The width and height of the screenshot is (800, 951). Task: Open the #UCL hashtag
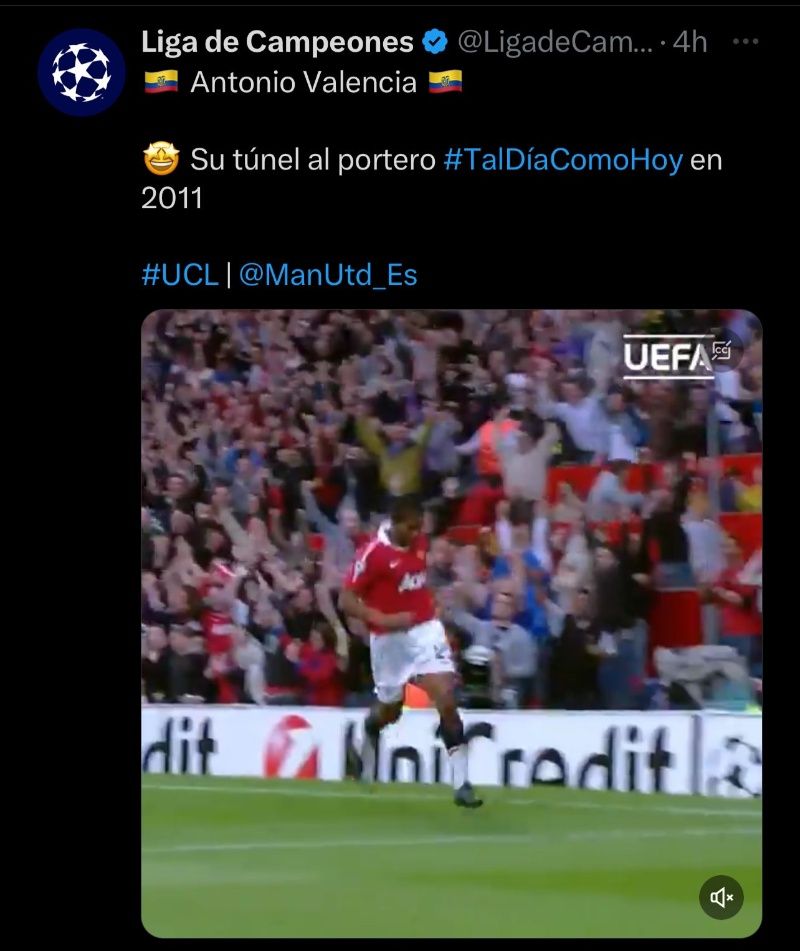coord(180,275)
